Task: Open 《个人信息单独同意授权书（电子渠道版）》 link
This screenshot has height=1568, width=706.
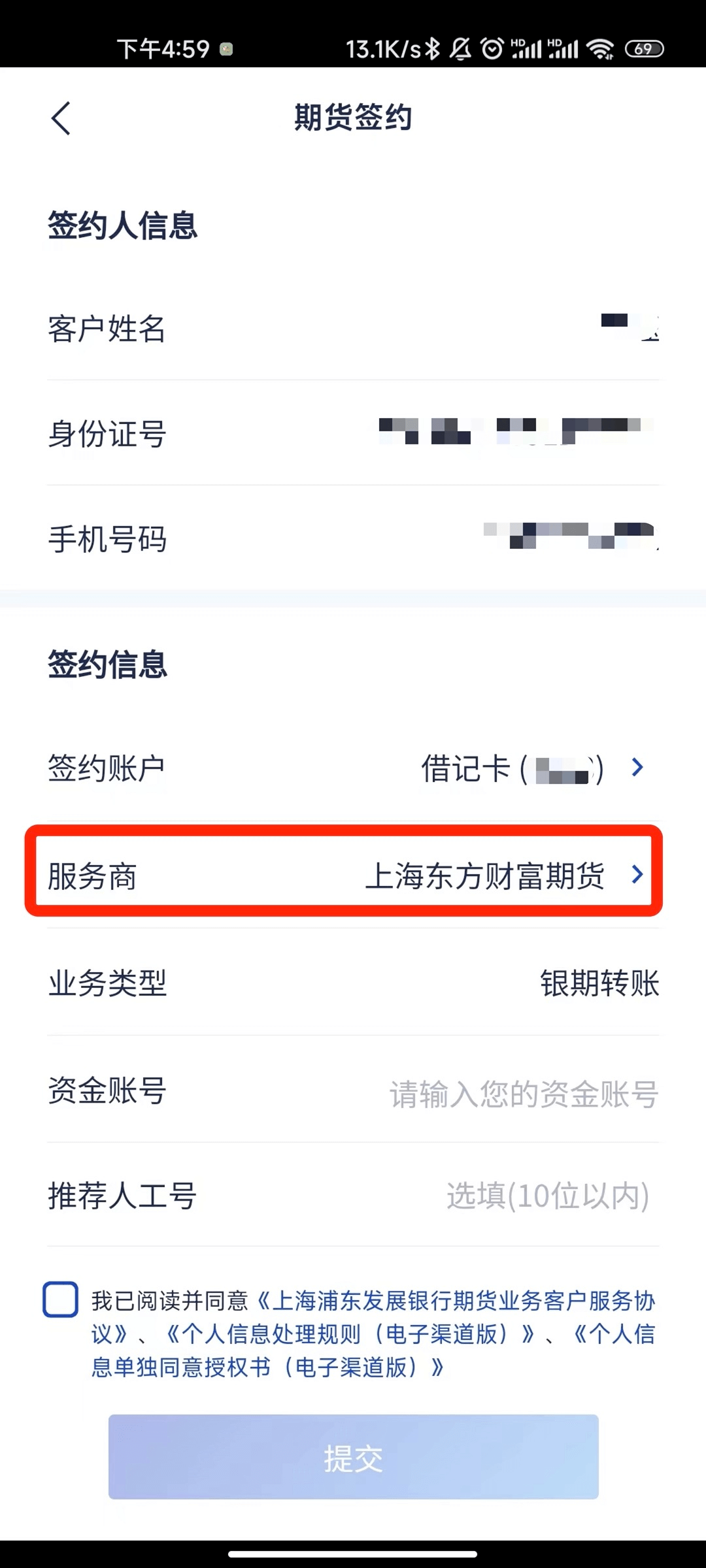Action: point(268,1367)
